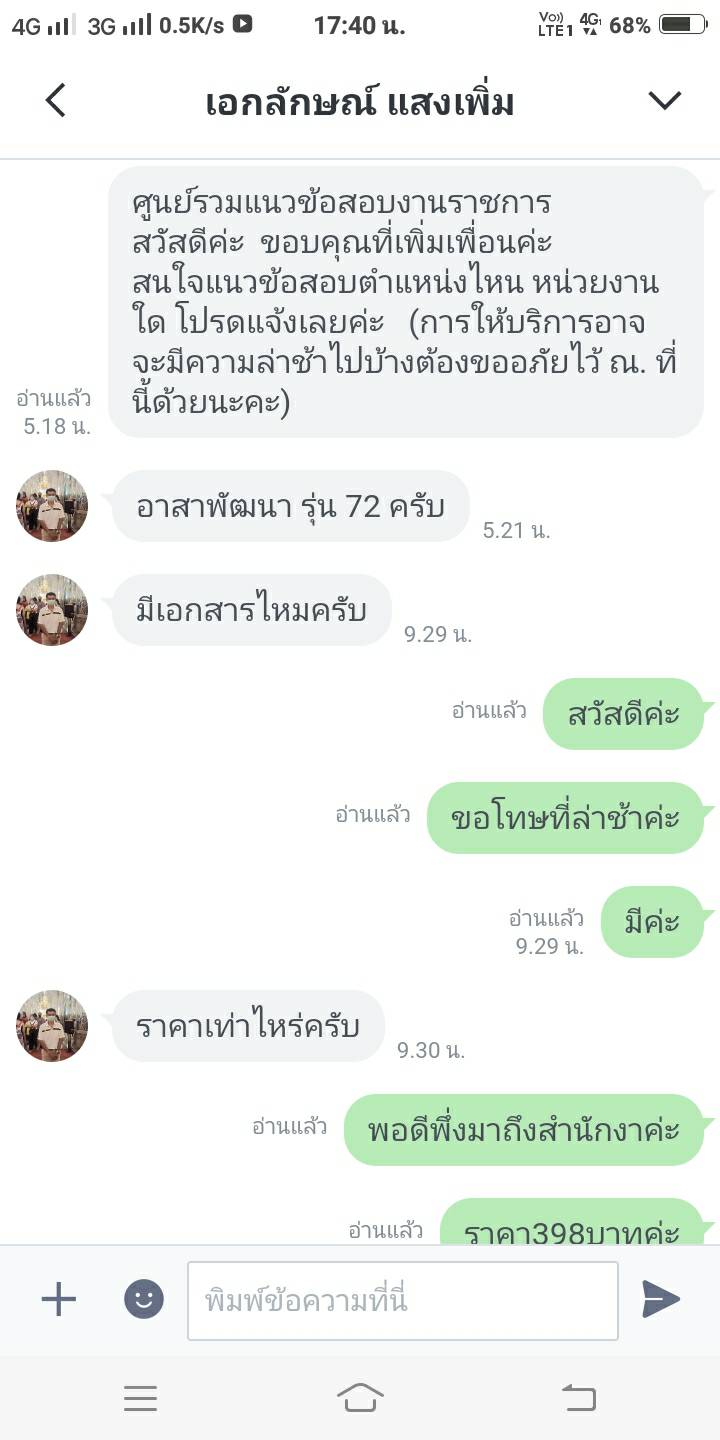
Task: Go back from this chat
Action: click(56, 100)
